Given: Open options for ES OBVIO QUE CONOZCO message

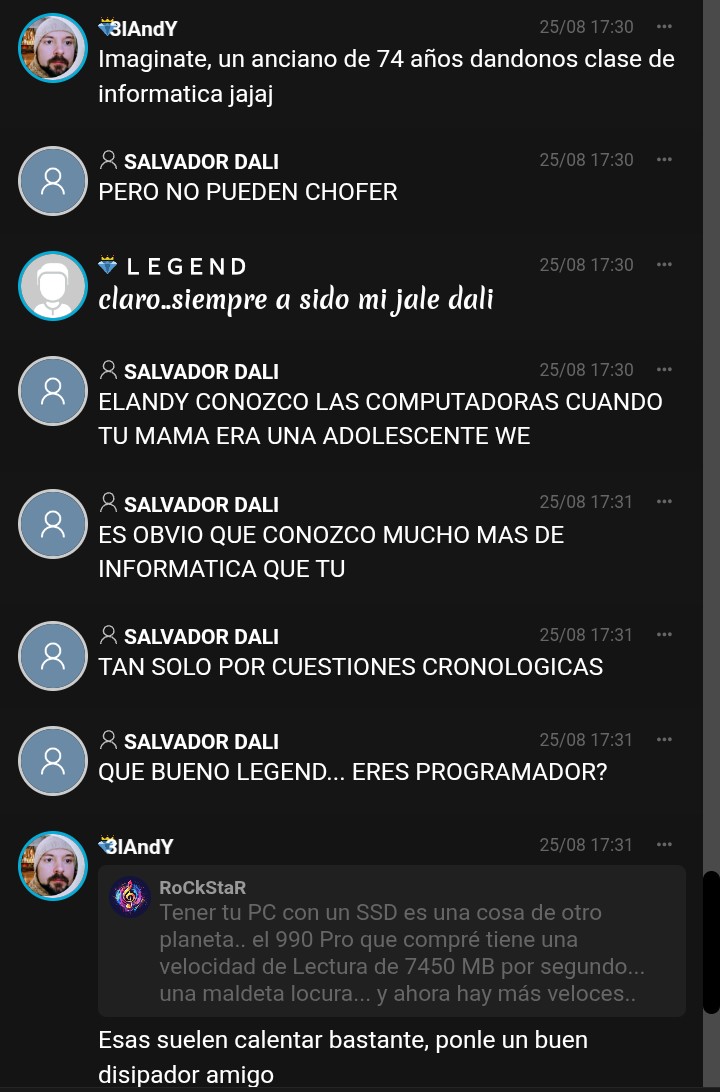Looking at the screenshot, I should 664,502.
